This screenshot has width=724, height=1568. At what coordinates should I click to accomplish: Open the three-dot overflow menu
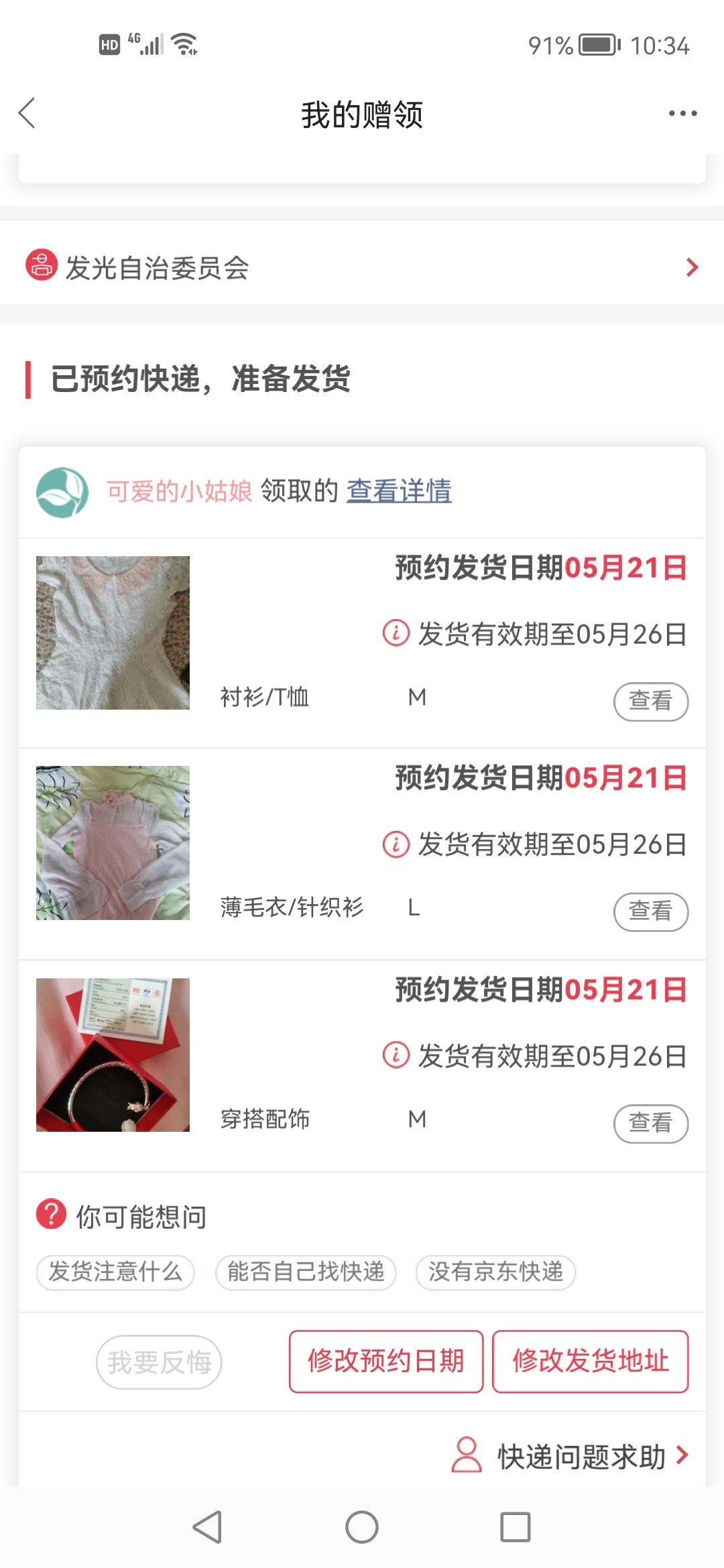pos(682,113)
